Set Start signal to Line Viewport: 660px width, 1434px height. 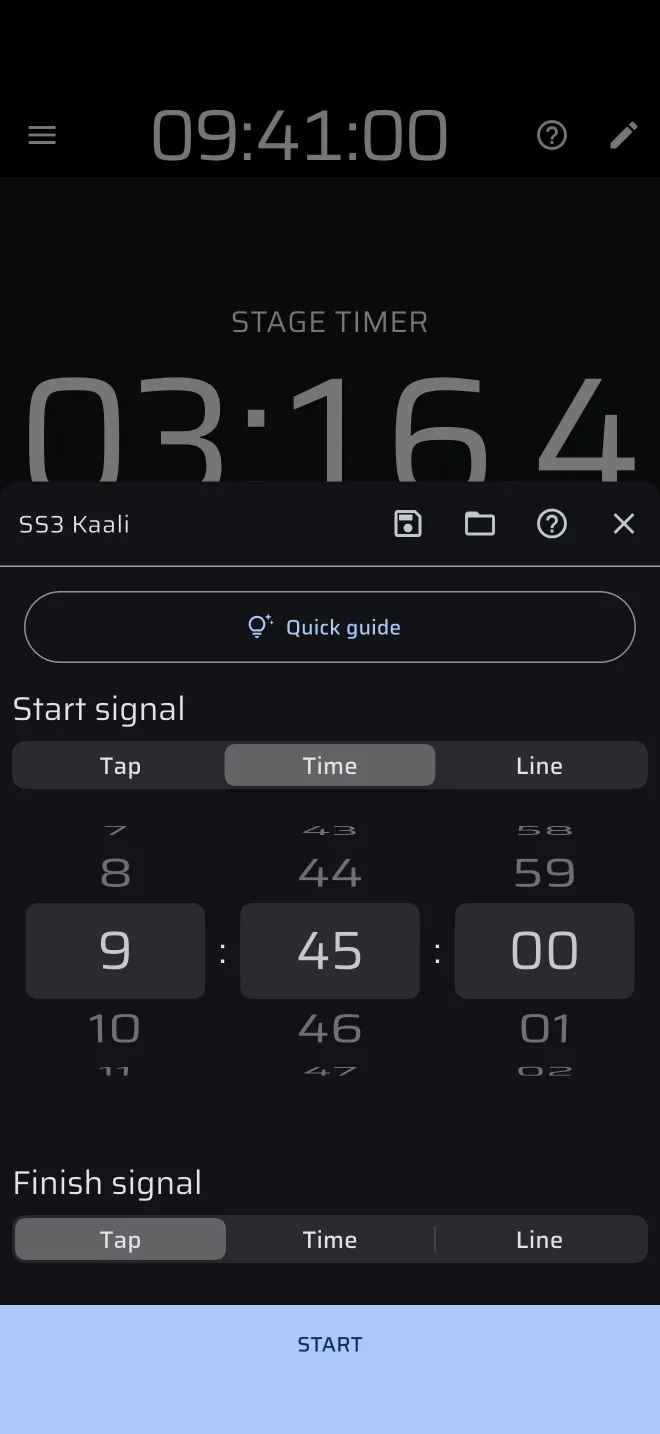pos(540,766)
